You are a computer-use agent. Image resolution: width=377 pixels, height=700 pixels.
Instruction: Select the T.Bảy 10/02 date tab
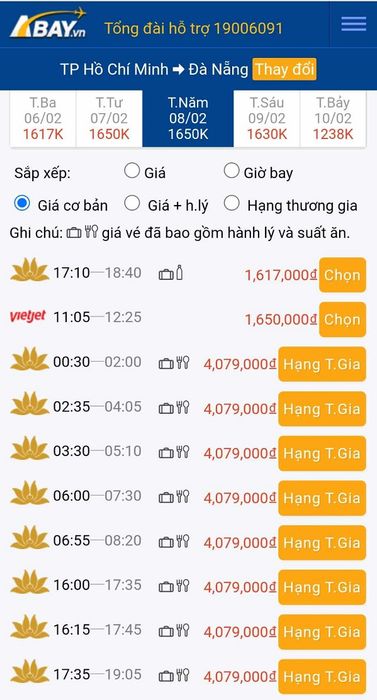click(333, 118)
